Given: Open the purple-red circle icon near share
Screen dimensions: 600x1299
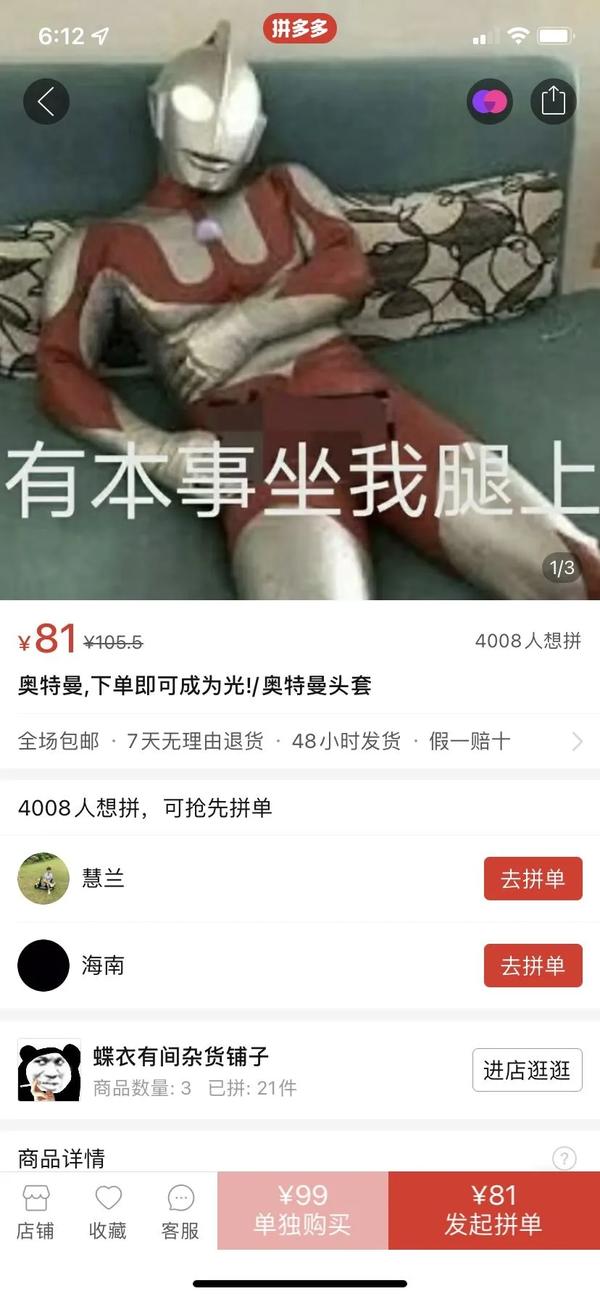Looking at the screenshot, I should tap(490, 101).
